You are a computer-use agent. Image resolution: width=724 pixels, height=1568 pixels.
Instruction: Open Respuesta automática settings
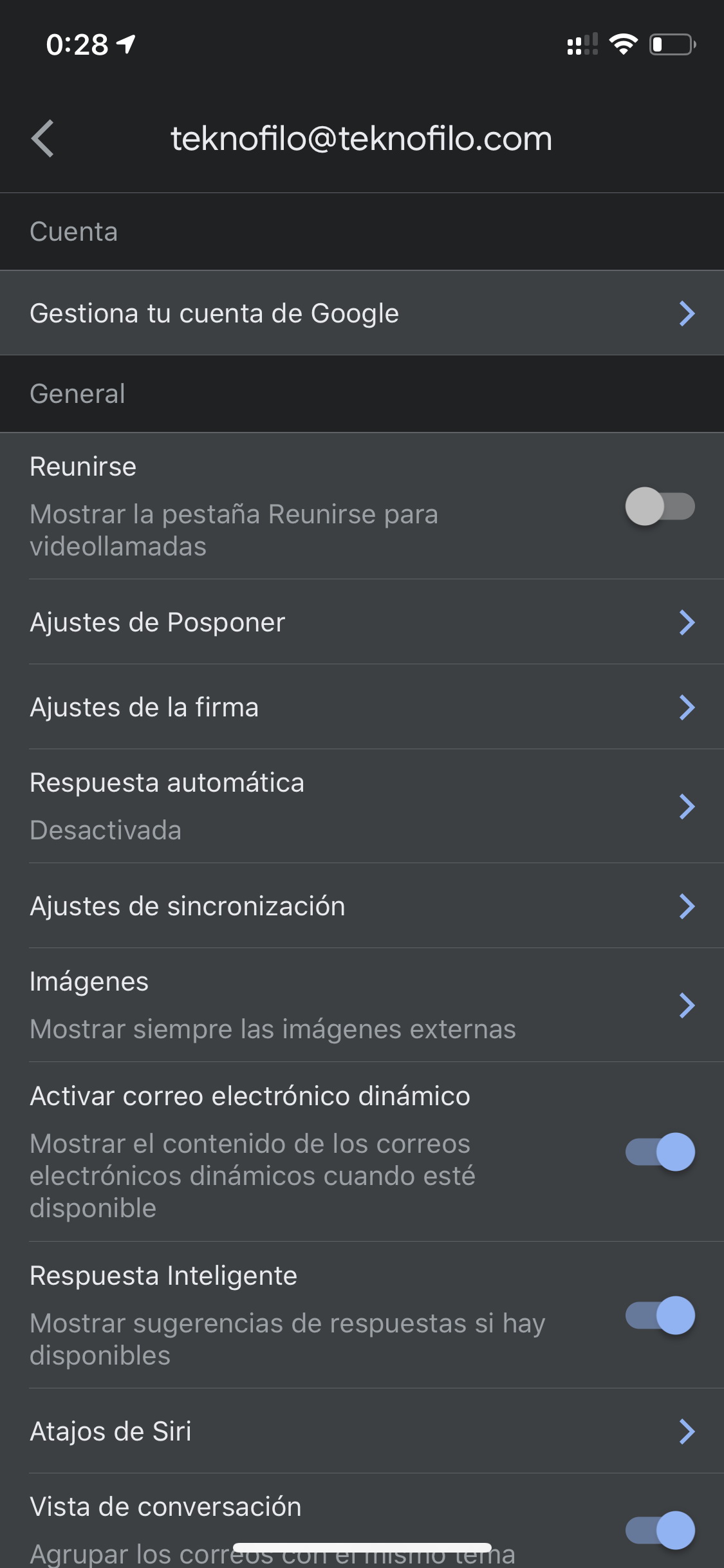[362, 807]
